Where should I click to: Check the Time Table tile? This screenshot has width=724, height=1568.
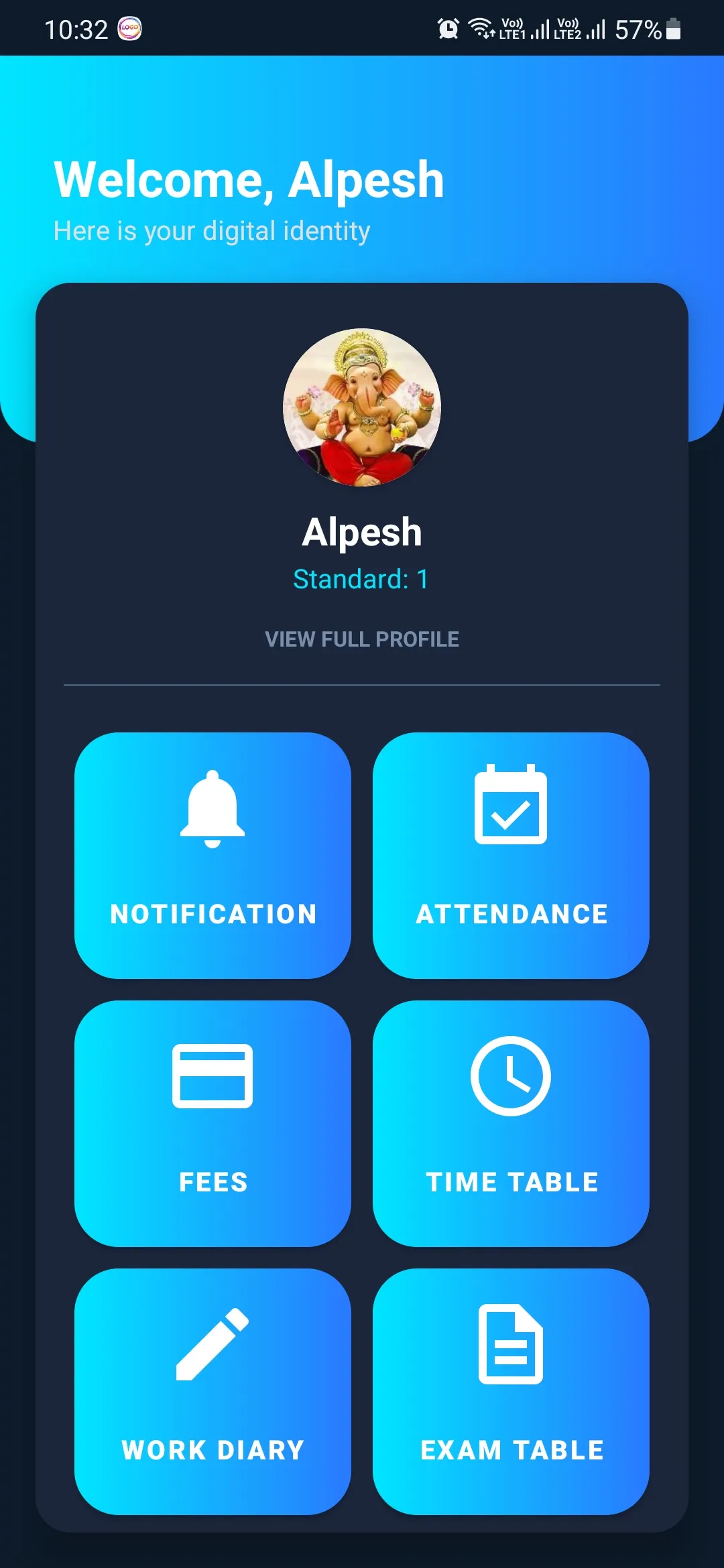tap(511, 1123)
